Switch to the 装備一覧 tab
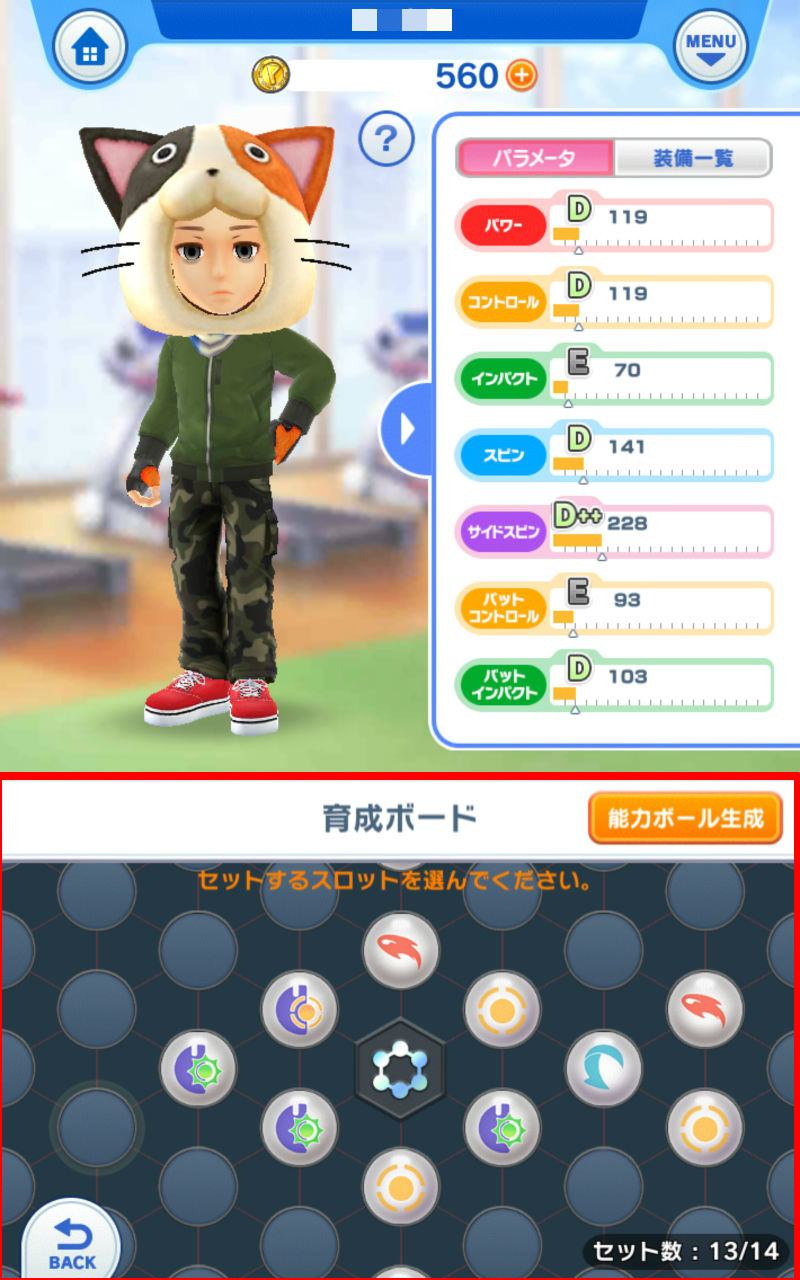Image resolution: width=800 pixels, height=1280 pixels. pos(693,158)
